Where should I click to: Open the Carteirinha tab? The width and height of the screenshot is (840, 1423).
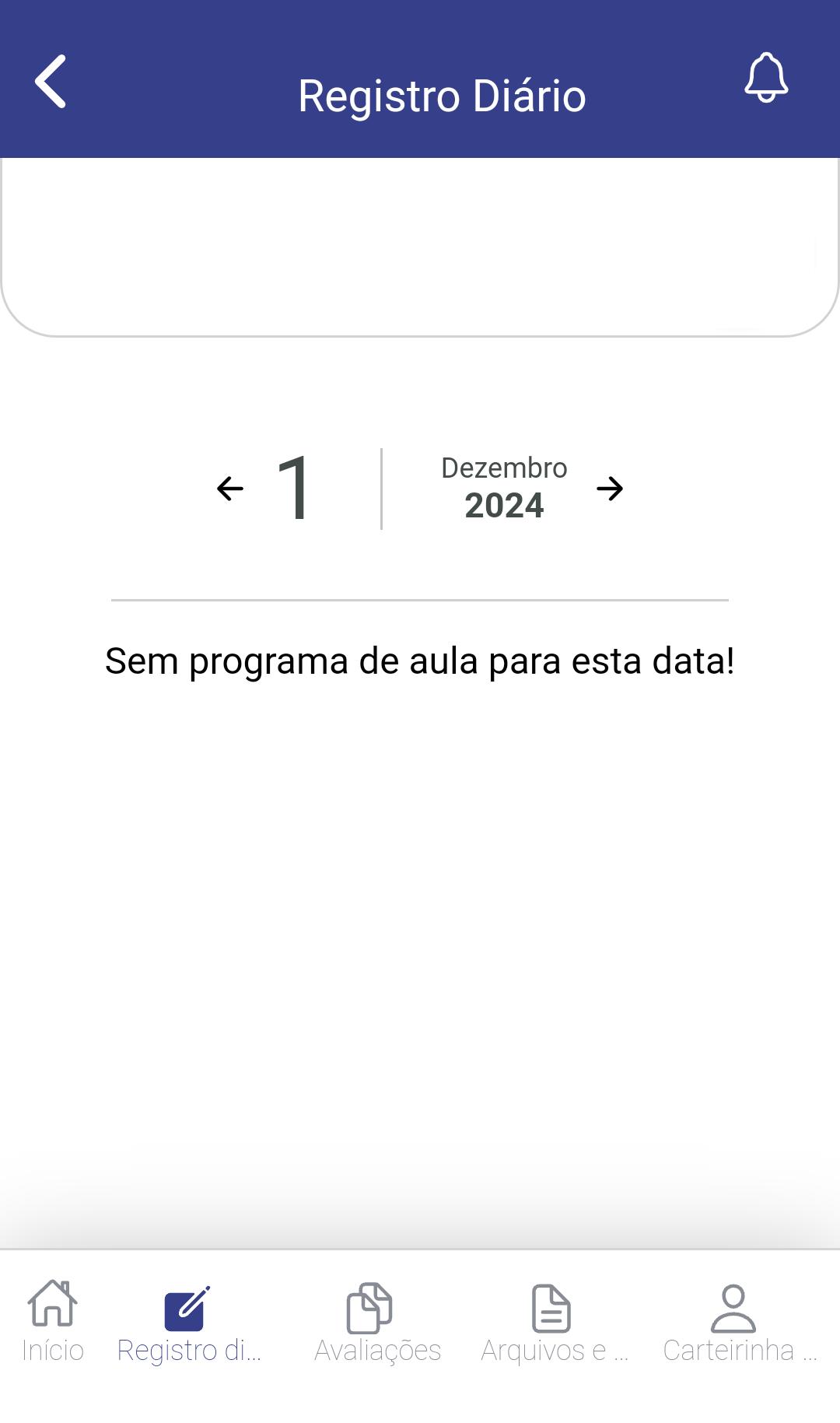coord(740,1323)
